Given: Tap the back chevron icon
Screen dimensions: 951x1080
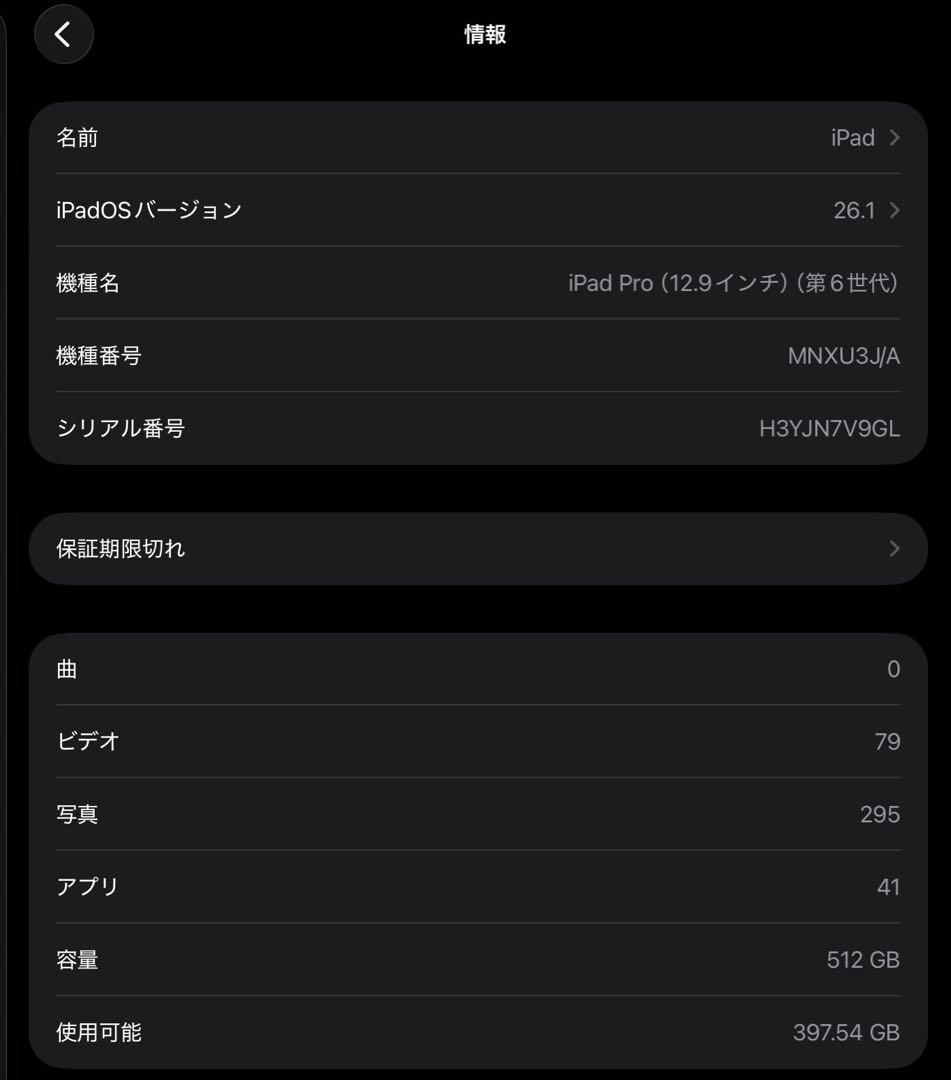Looking at the screenshot, I should point(63,33).
